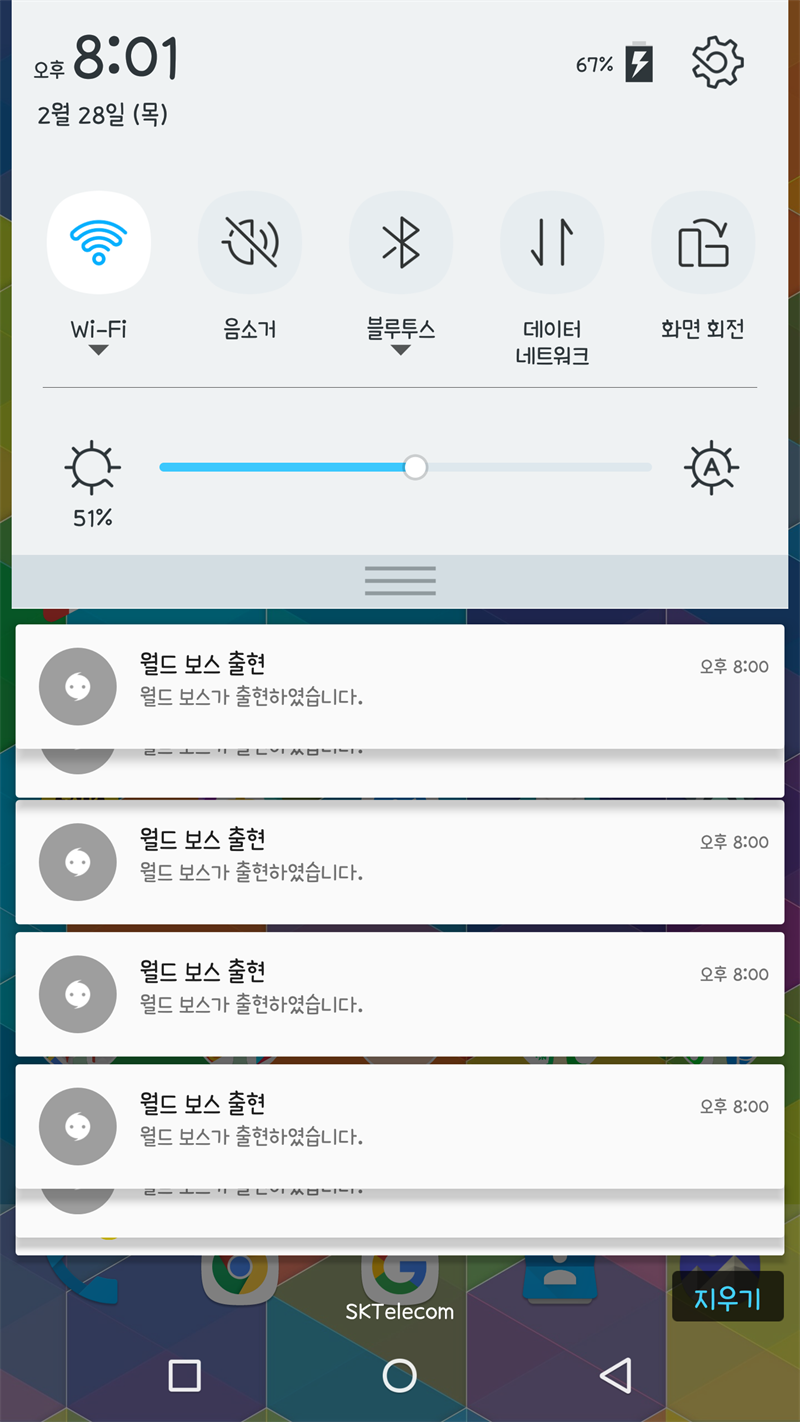Clear all notifications with 지우기
Viewport: 800px width, 1422px height.
(728, 1298)
